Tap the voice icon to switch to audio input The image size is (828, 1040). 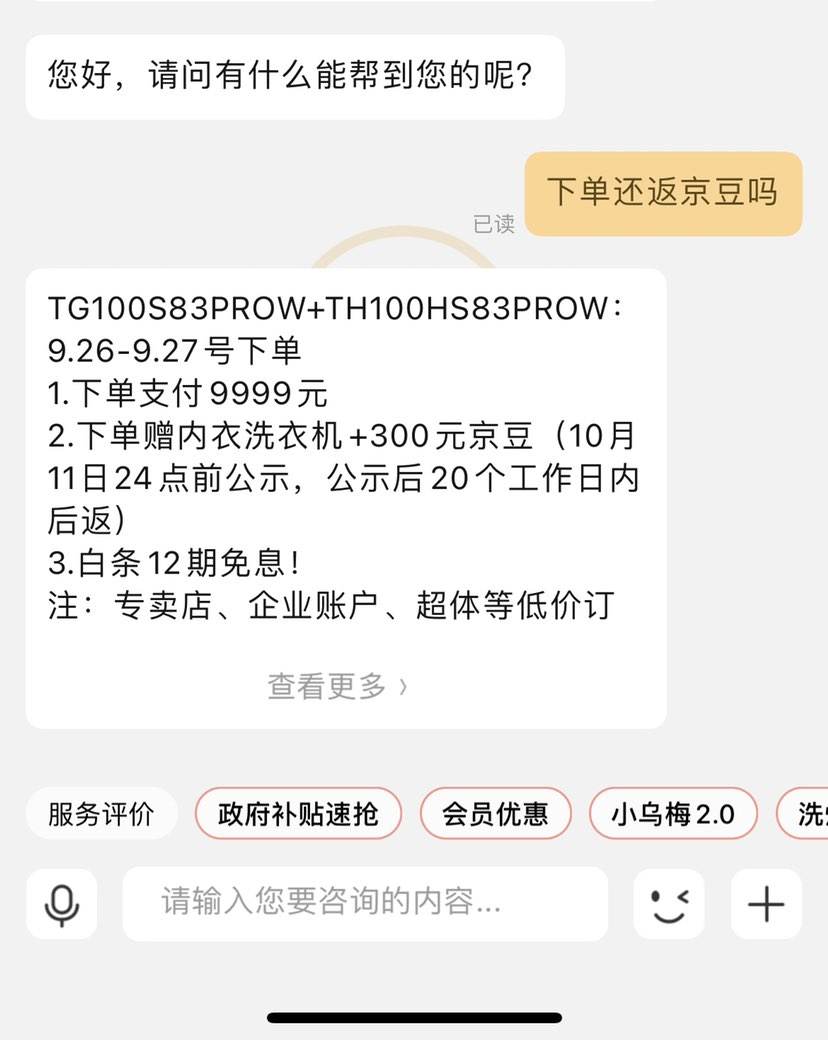tap(60, 904)
